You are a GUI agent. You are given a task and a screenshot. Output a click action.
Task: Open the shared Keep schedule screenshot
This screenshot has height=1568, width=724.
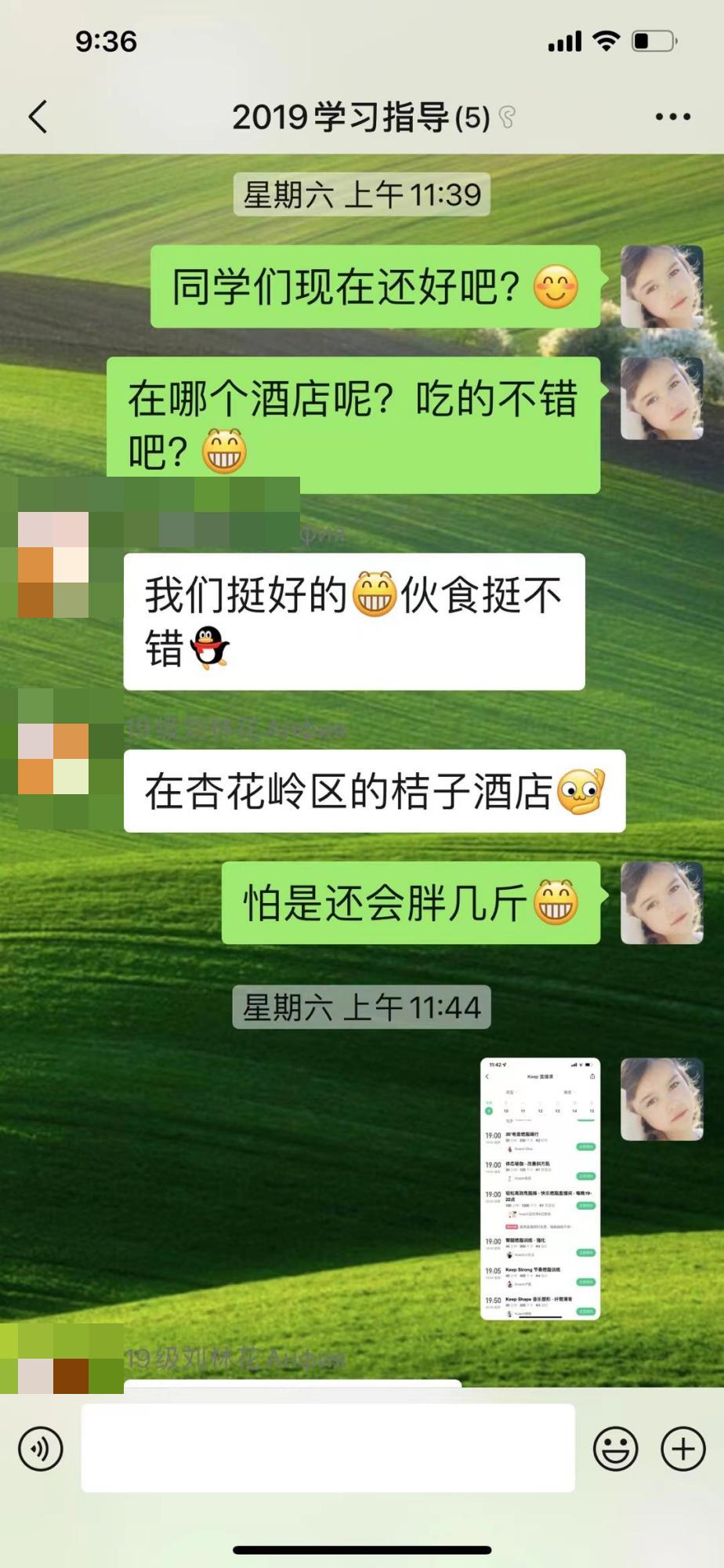[540, 1189]
